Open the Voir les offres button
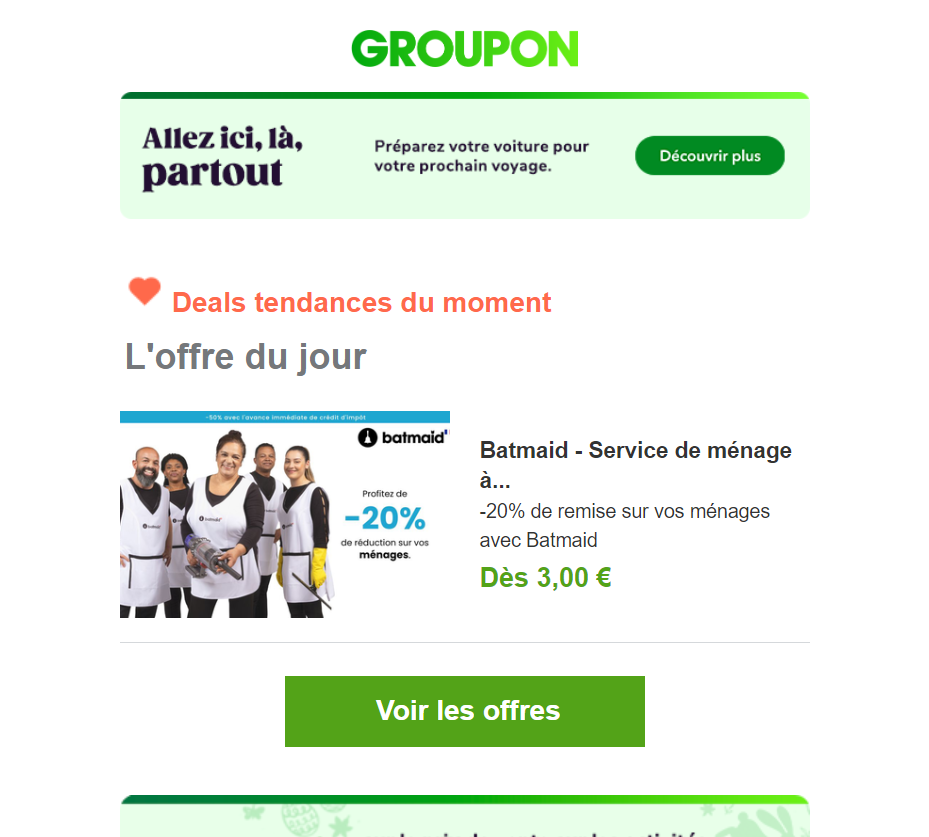 pos(465,711)
